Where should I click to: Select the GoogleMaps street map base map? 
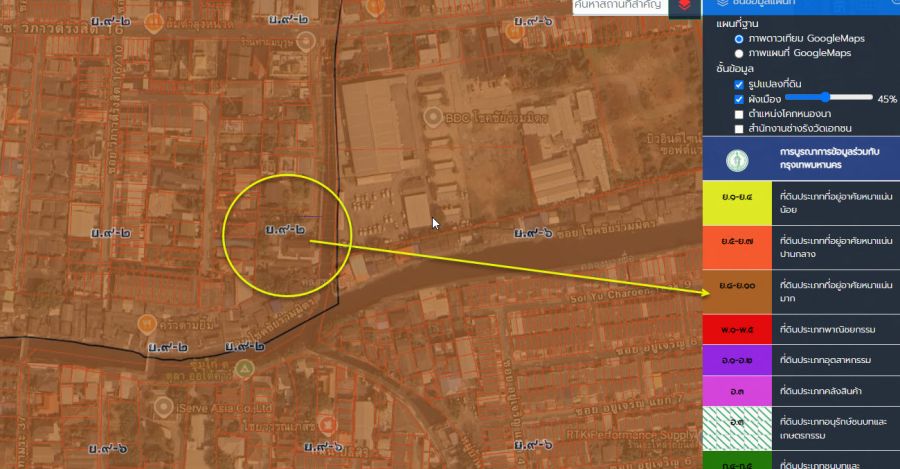pyautogui.click(x=739, y=52)
